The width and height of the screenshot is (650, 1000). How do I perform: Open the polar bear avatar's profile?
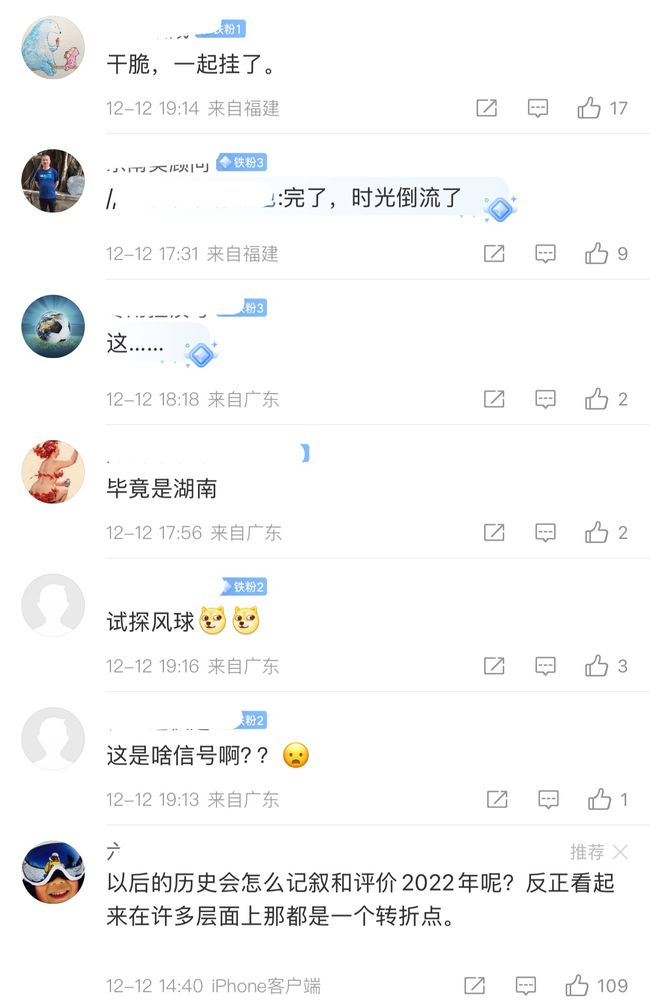53,48
